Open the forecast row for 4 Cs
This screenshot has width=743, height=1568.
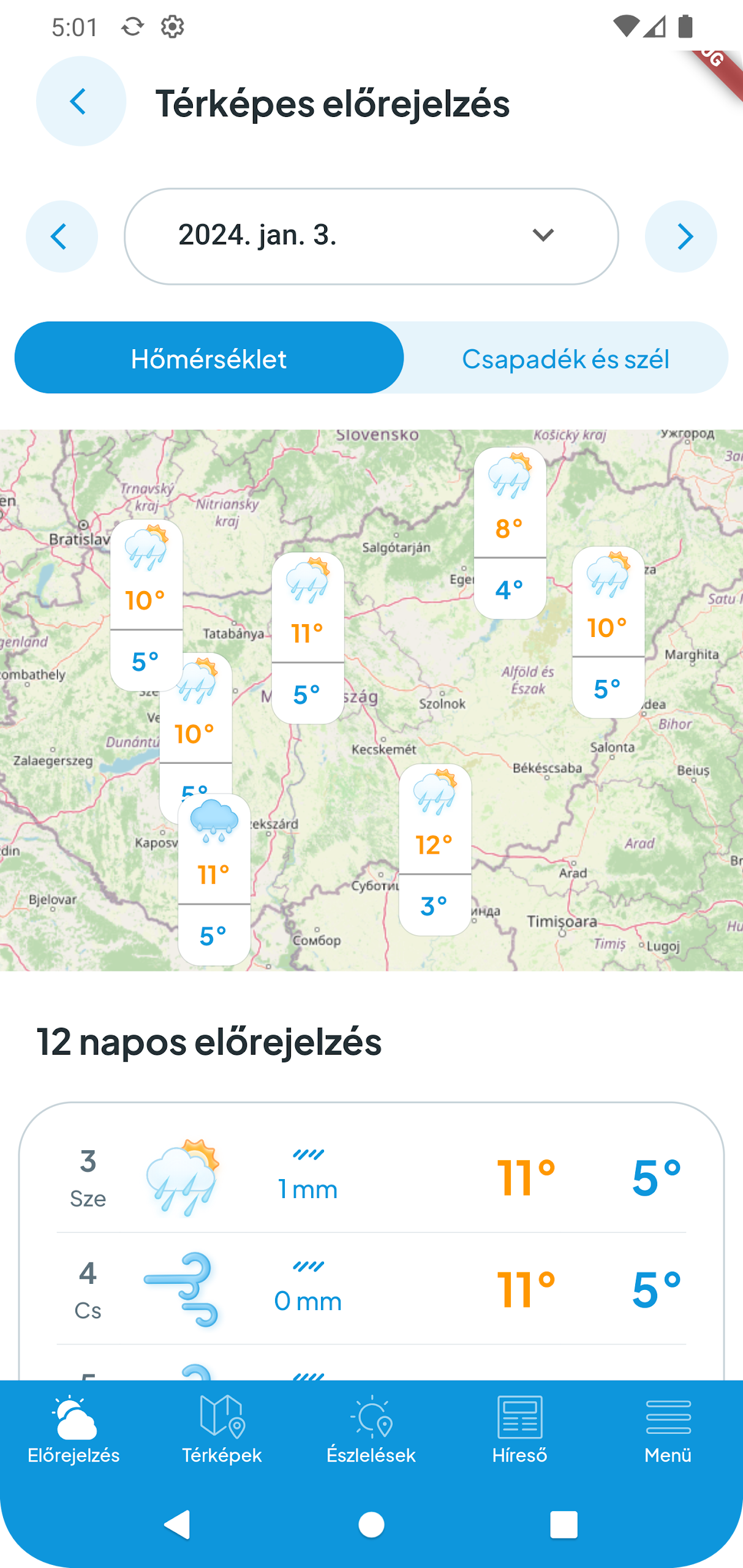click(x=371, y=1289)
